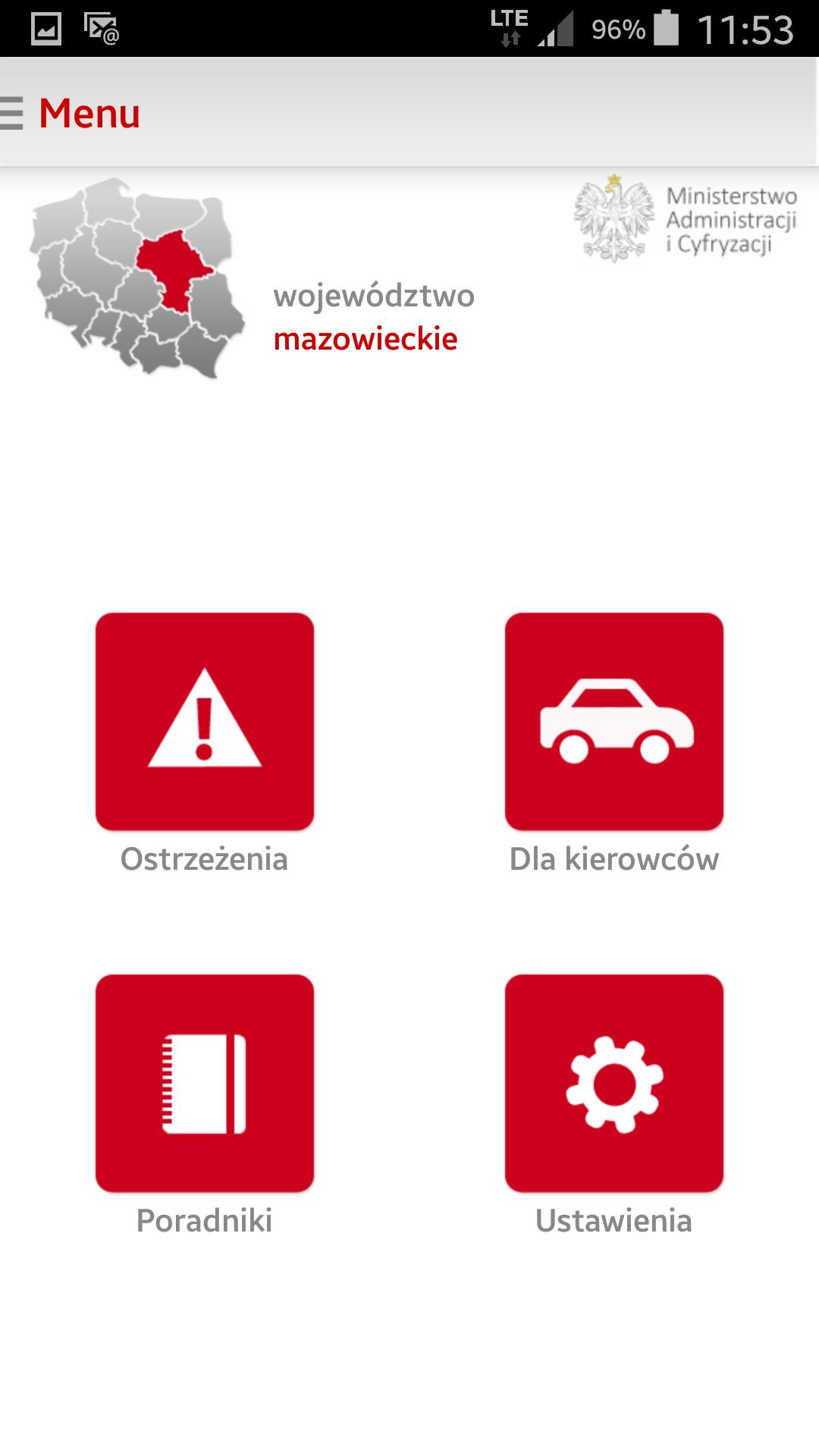Open Poradniki guides section

click(205, 1083)
